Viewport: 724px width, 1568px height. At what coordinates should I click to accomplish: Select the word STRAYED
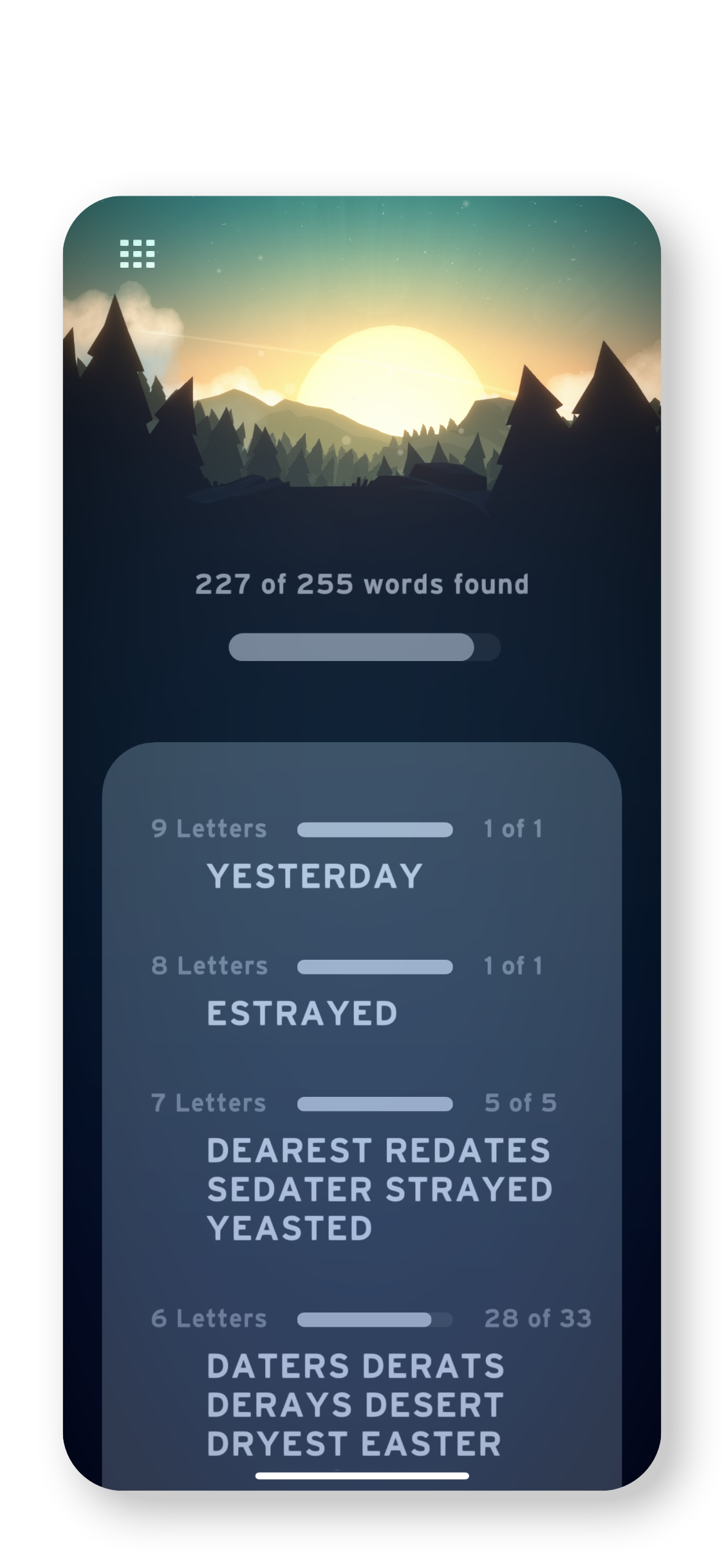[469, 1189]
